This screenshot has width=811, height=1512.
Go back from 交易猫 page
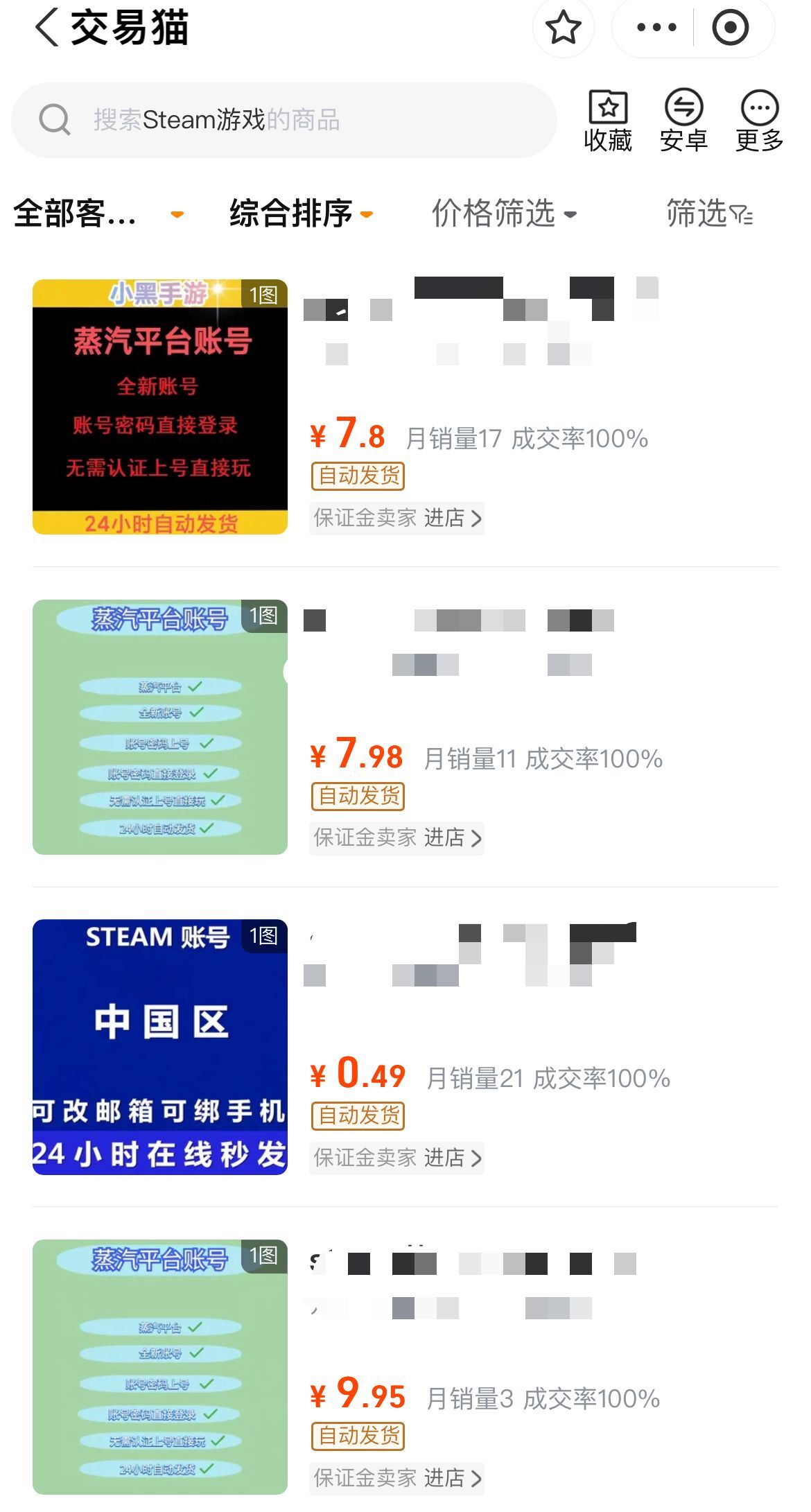point(47,29)
